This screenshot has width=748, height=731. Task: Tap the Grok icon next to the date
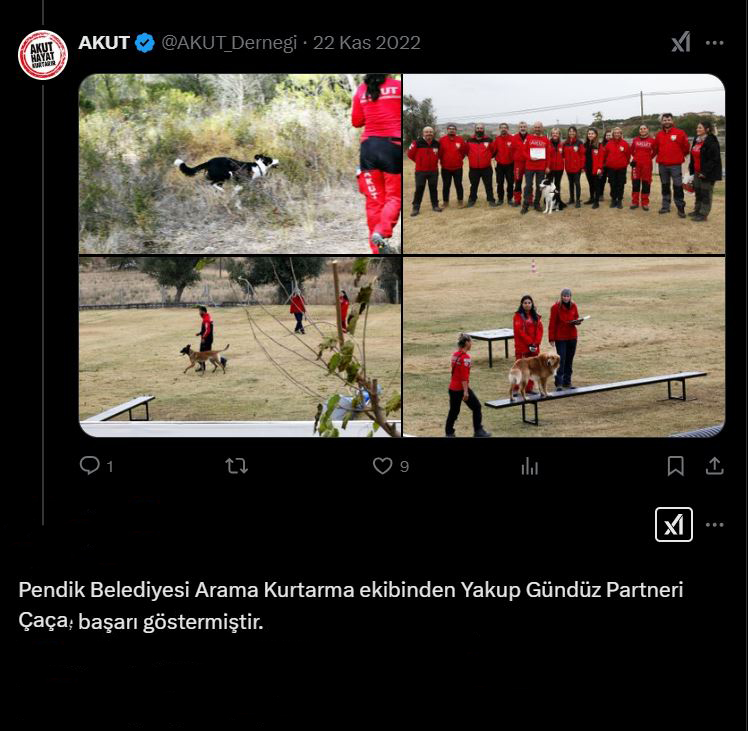pos(680,42)
